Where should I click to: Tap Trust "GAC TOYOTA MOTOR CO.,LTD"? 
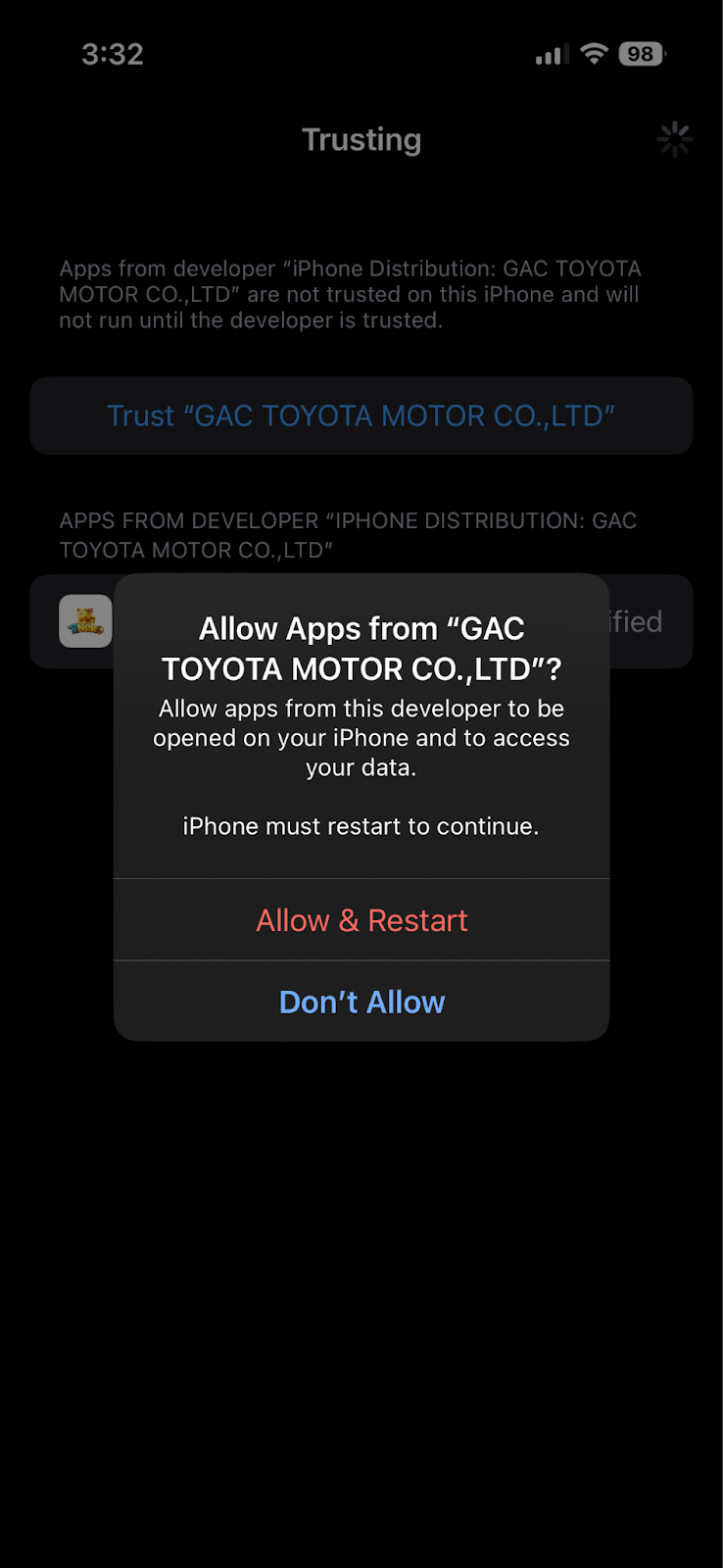click(x=361, y=416)
